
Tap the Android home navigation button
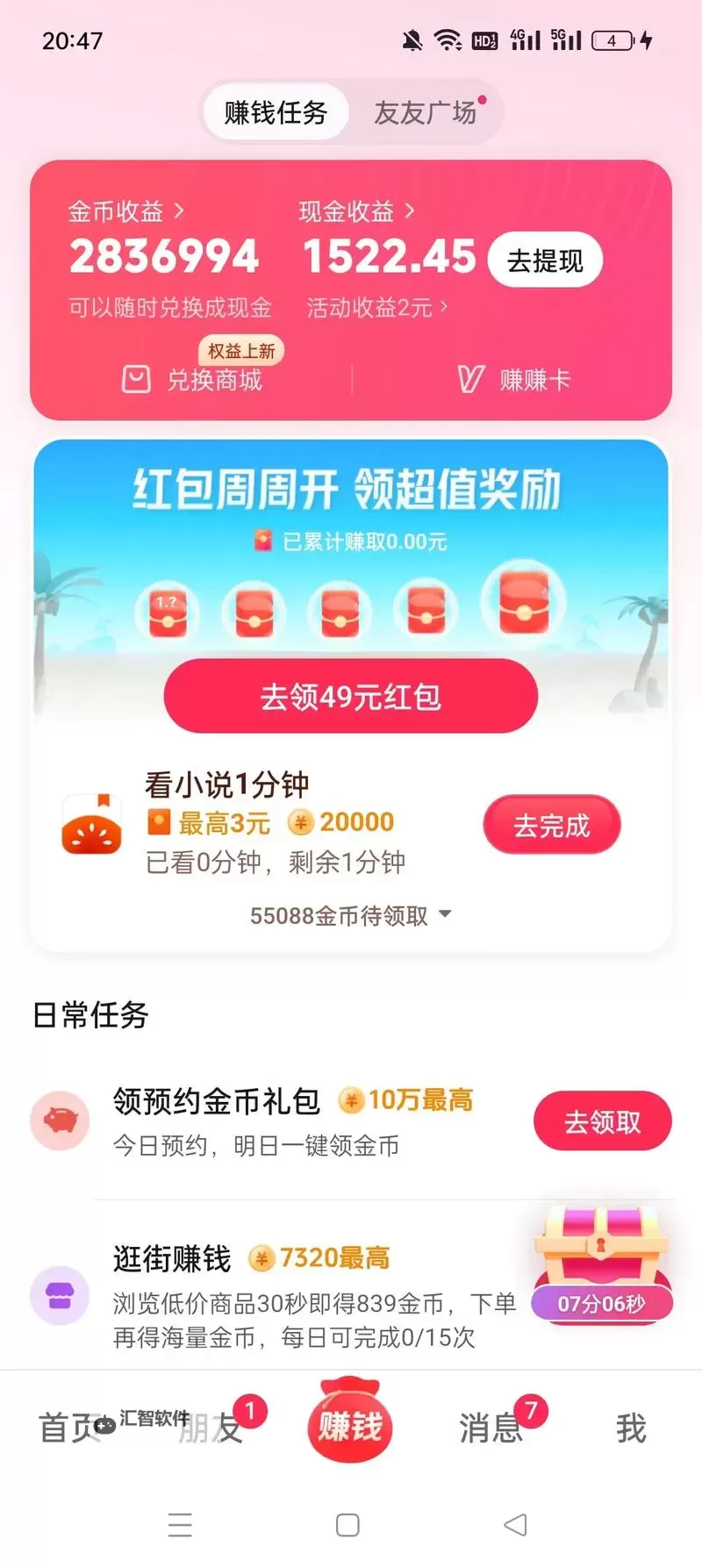(x=349, y=1526)
